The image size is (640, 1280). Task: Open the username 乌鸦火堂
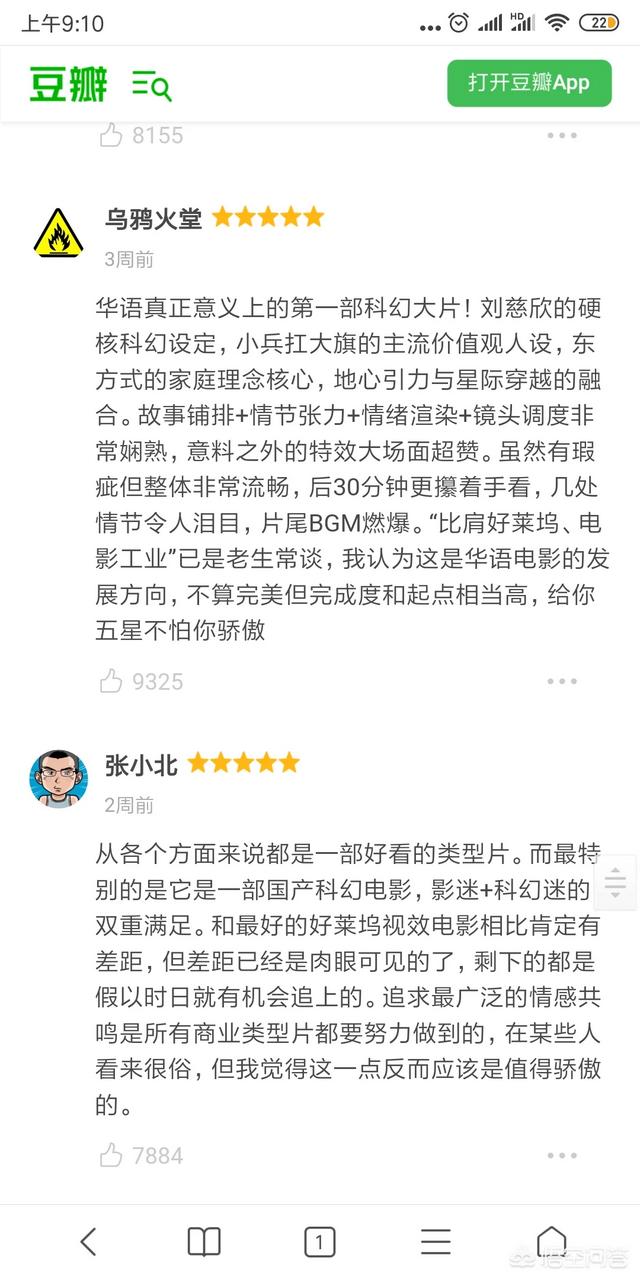pos(153,218)
